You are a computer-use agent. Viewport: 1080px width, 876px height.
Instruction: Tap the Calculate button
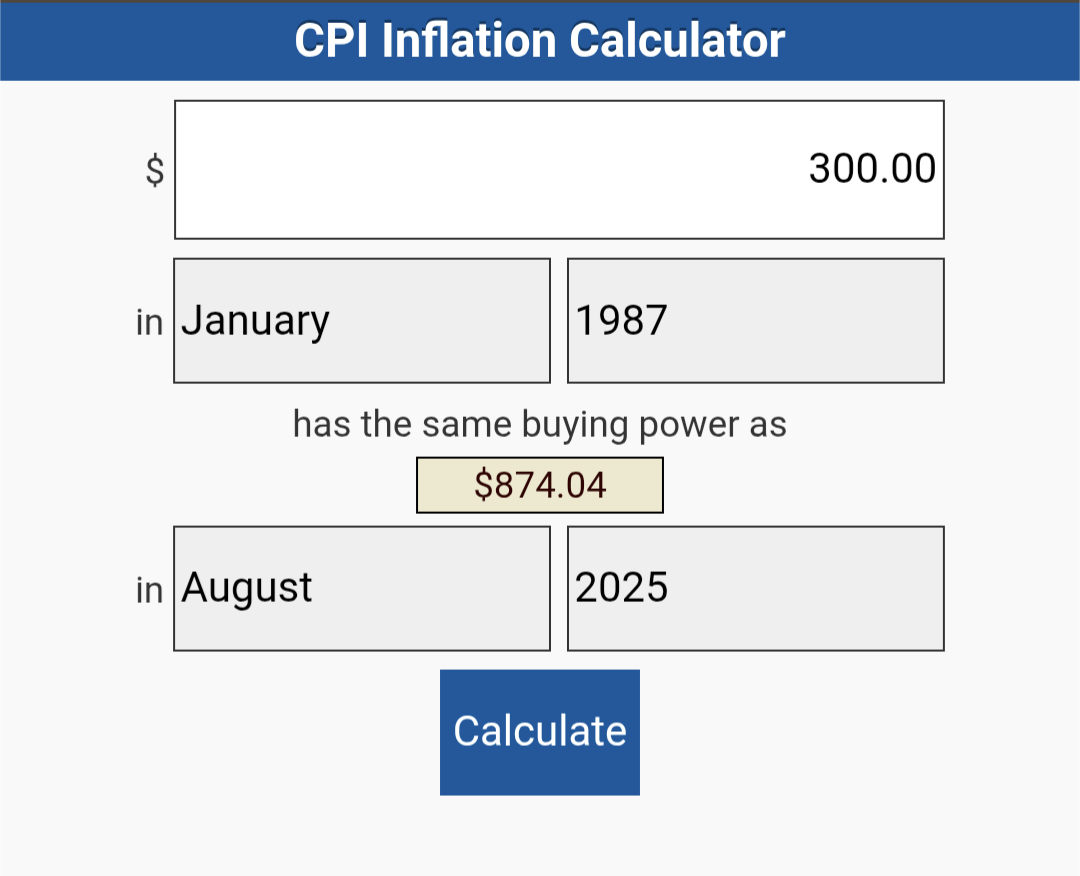540,732
